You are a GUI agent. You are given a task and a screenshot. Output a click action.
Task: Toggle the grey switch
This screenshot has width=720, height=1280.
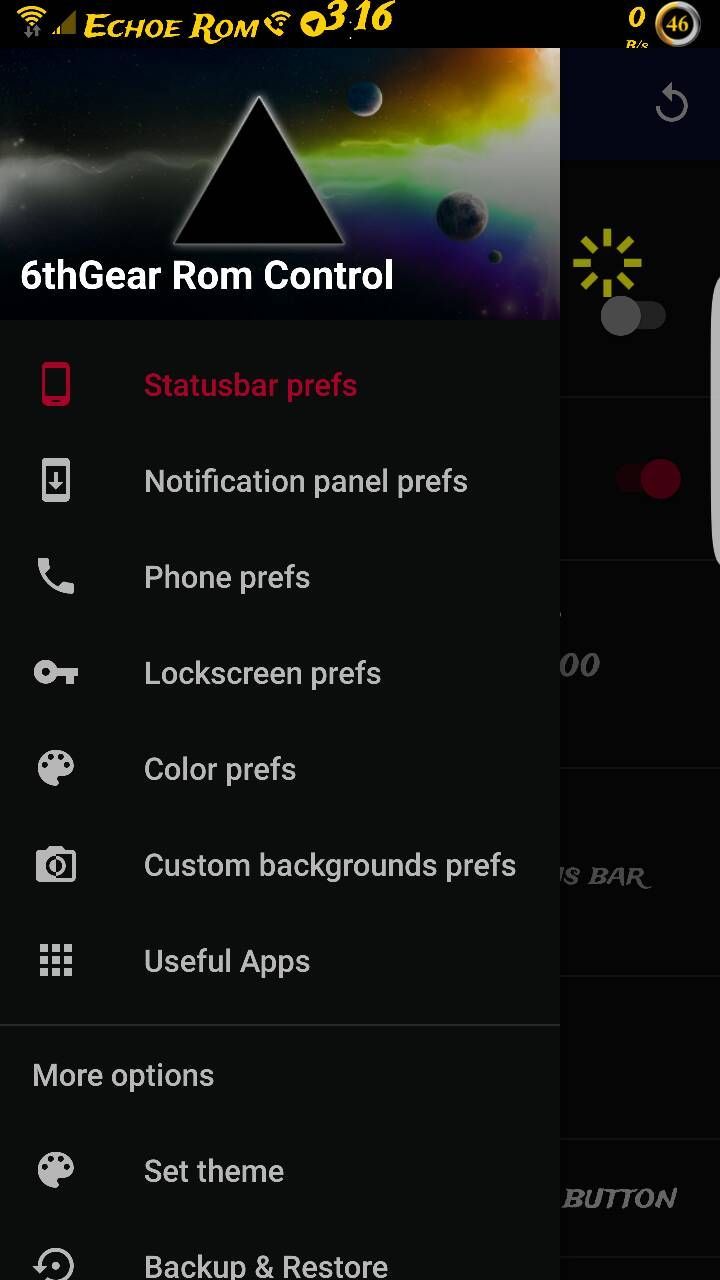(x=633, y=317)
